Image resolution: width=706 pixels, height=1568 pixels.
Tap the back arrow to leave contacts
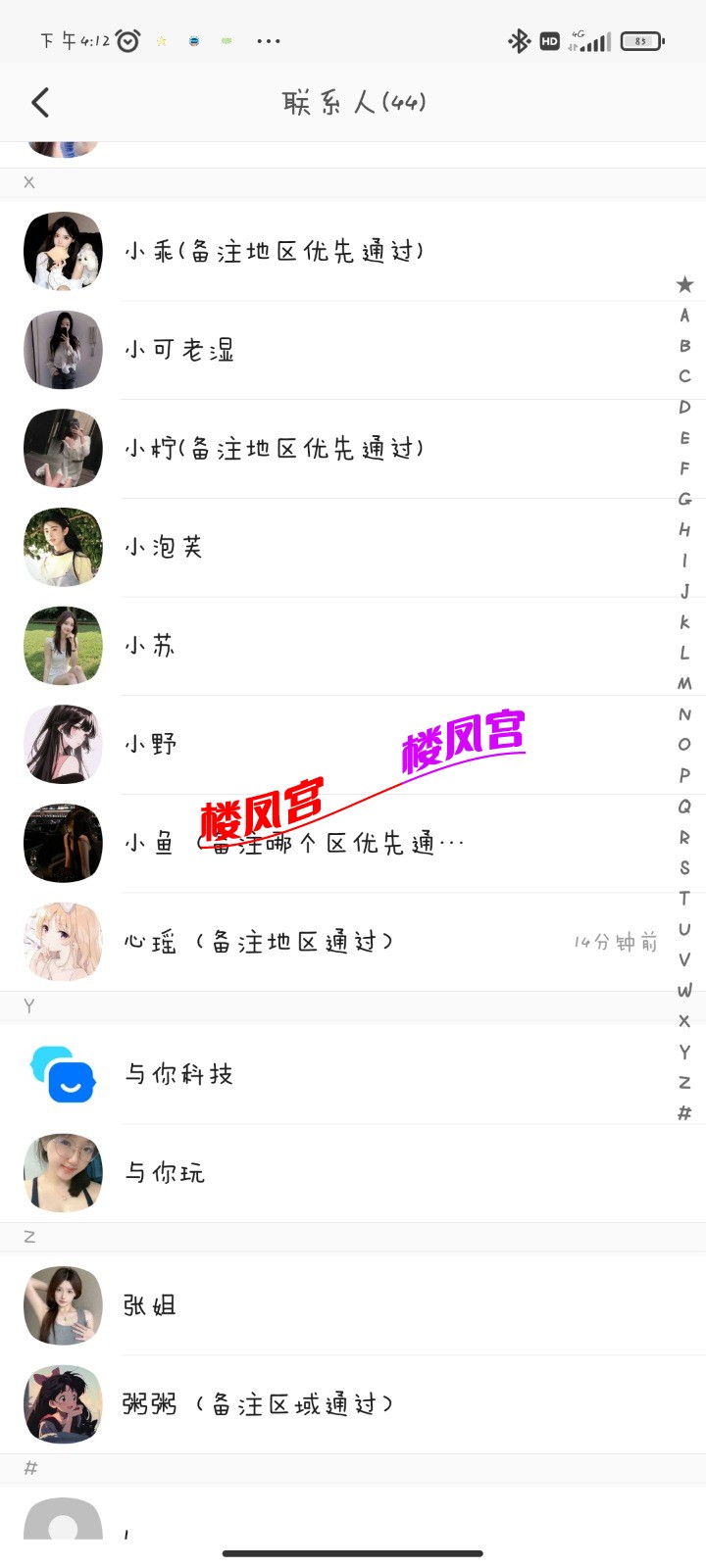(x=39, y=102)
